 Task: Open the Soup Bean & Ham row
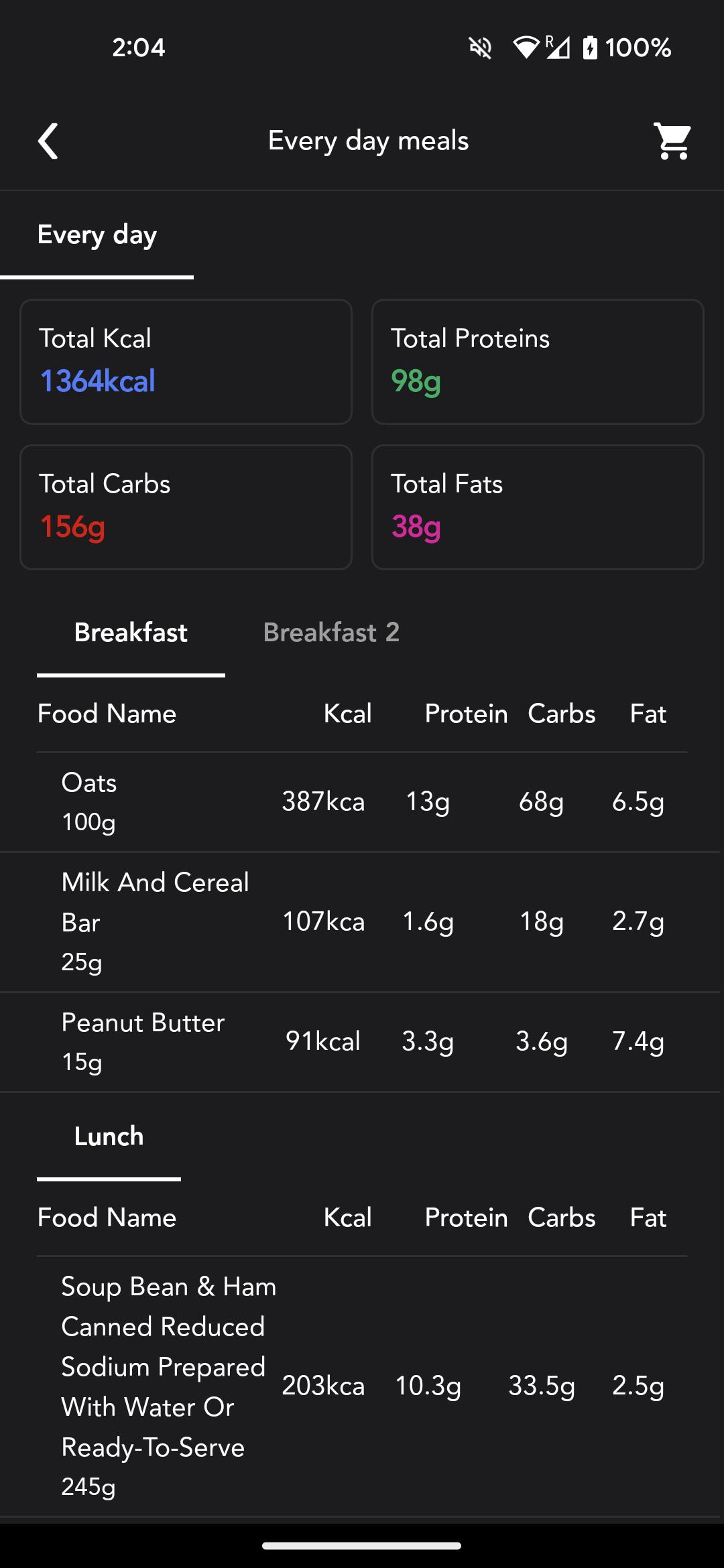tap(362, 1386)
